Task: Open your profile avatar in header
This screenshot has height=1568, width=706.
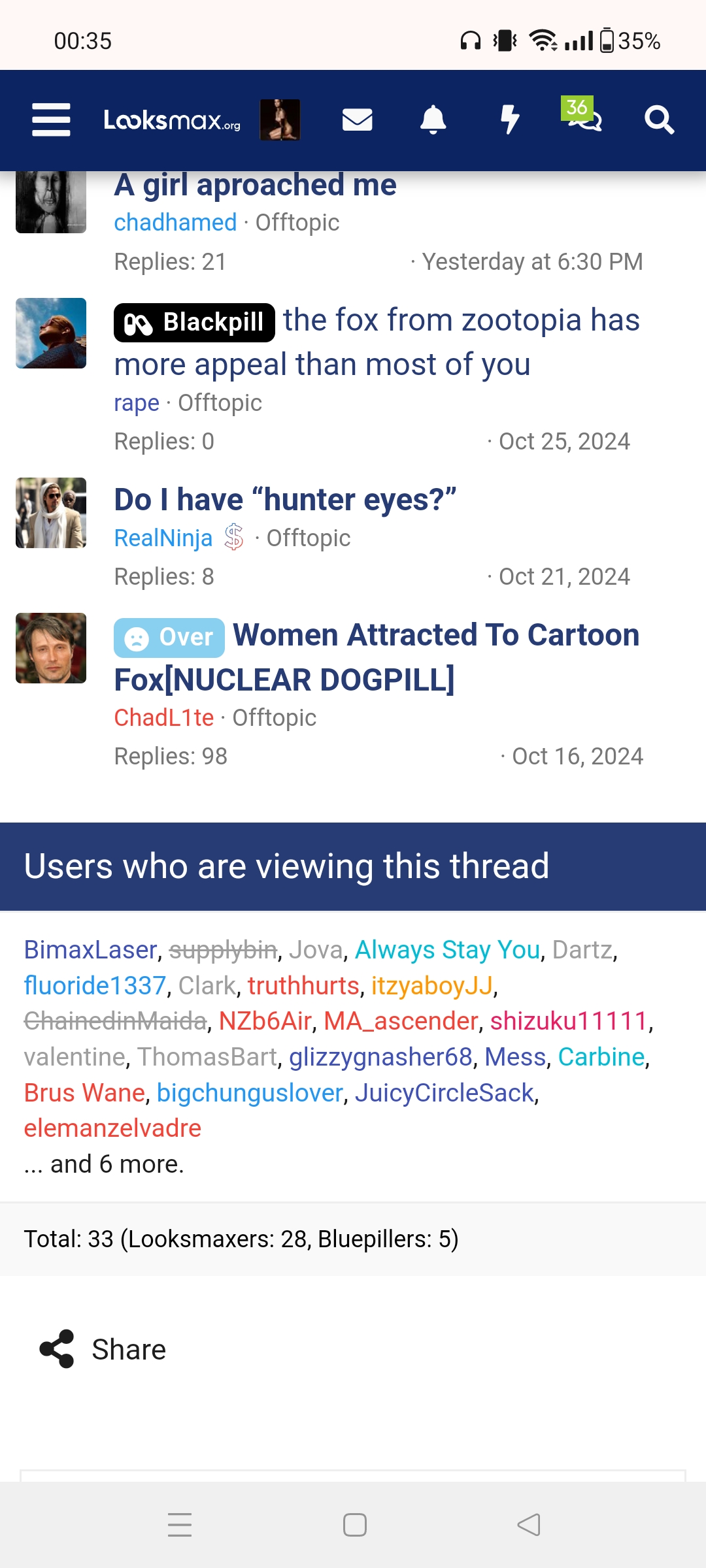Action: pyautogui.click(x=280, y=120)
